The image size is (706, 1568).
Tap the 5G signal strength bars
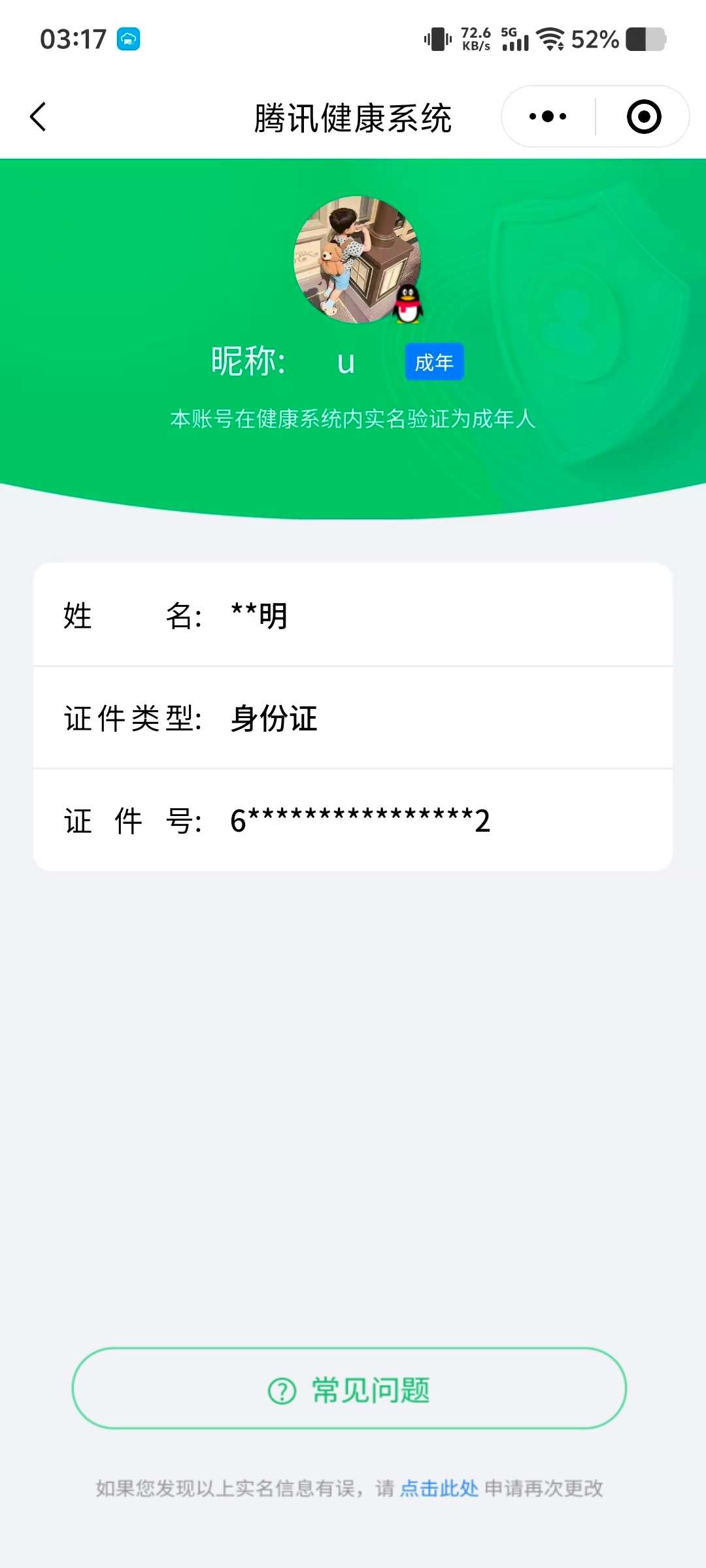coord(517,39)
